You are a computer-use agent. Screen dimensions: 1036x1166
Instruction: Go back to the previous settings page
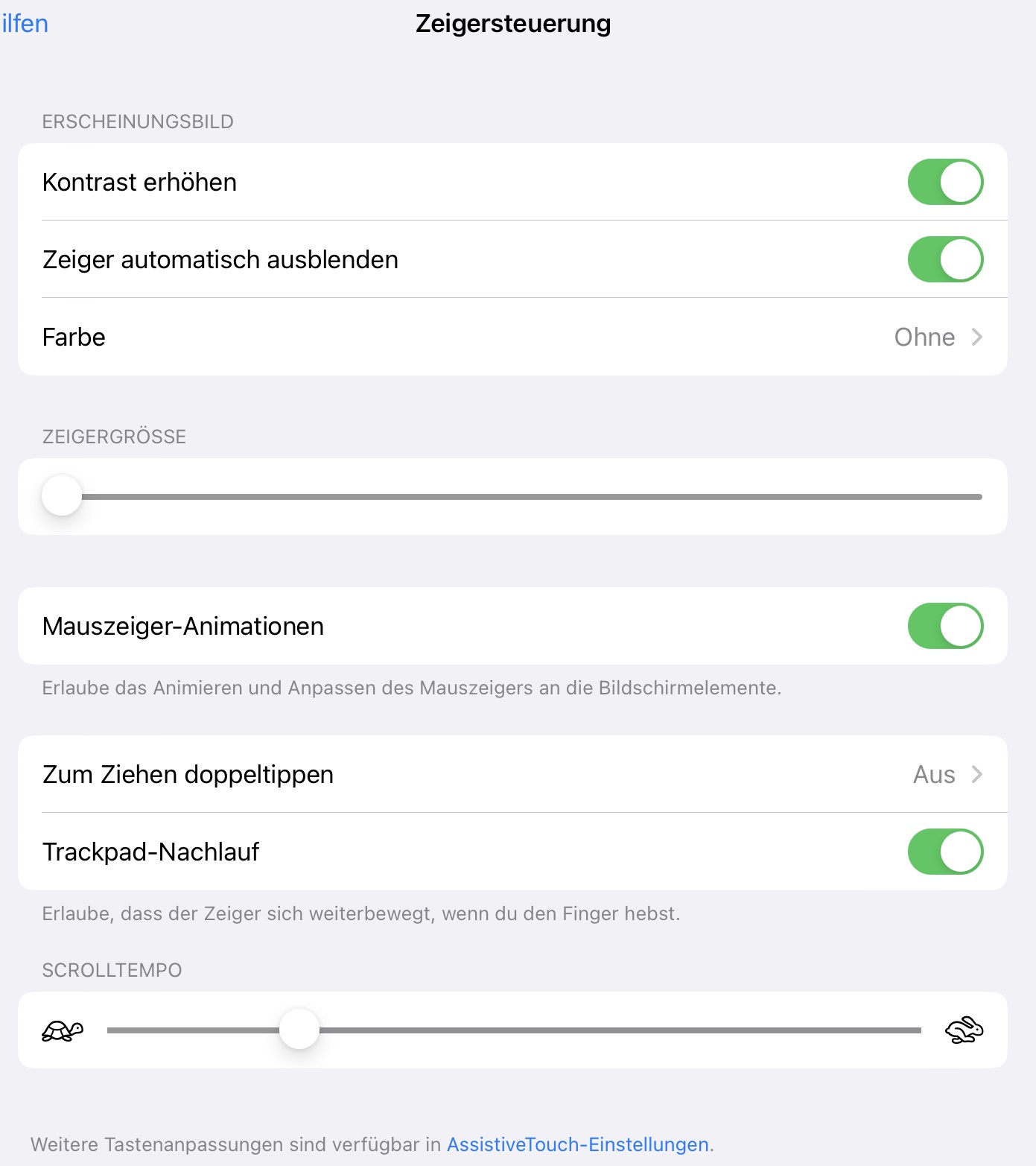pyautogui.click(x=25, y=24)
